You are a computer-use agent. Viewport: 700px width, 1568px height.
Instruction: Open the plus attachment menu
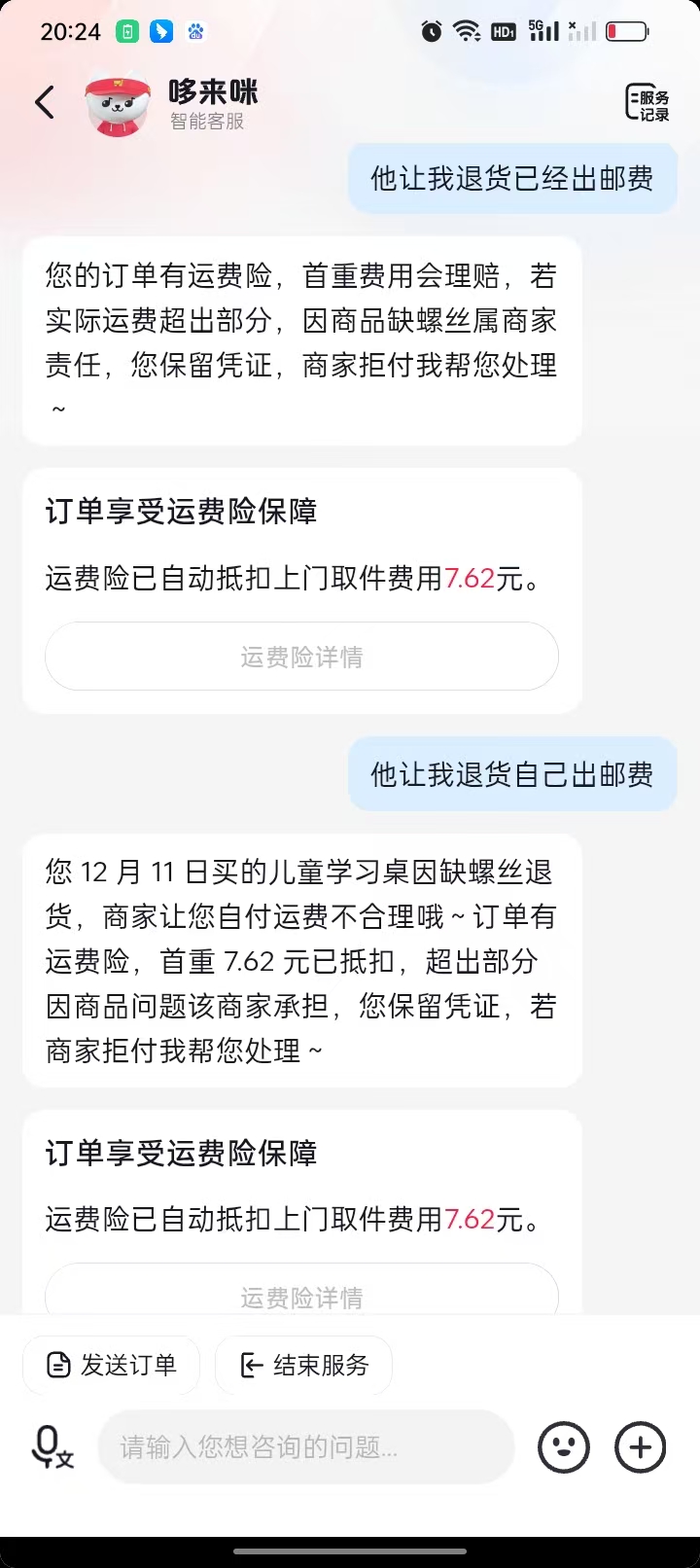[x=640, y=1447]
